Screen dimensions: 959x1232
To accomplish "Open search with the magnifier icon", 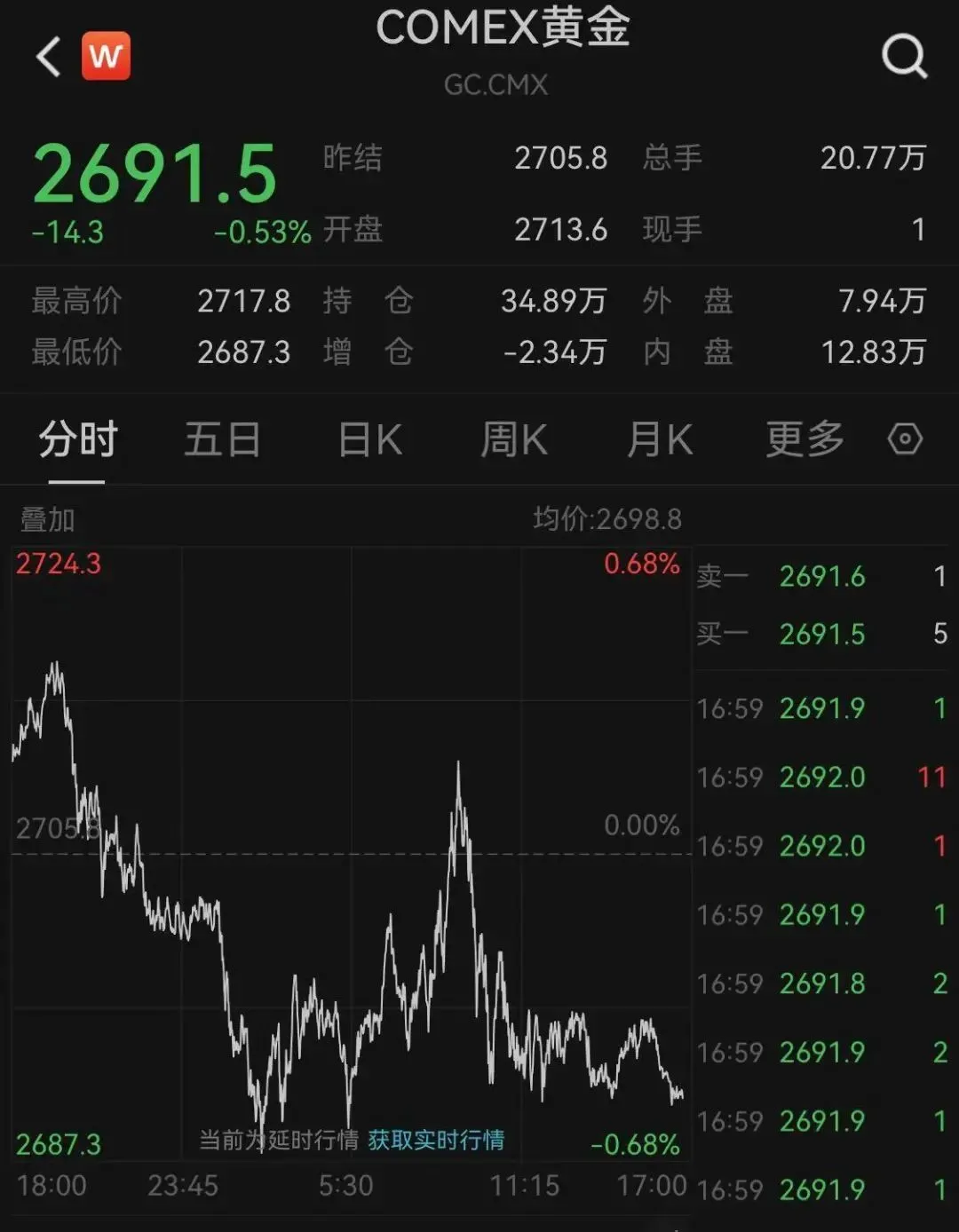I will tap(903, 58).
